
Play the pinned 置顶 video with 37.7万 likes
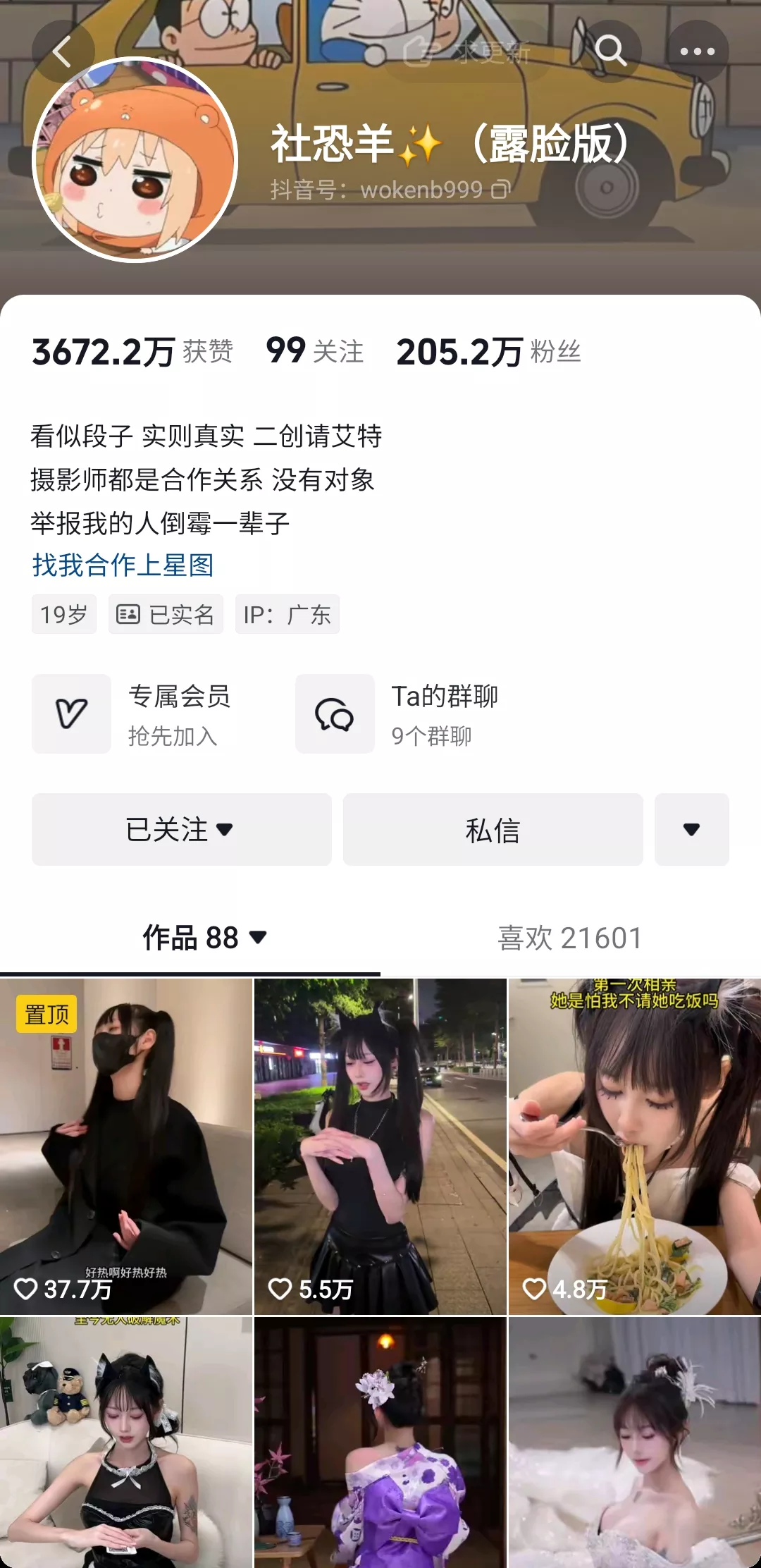[x=126, y=1146]
